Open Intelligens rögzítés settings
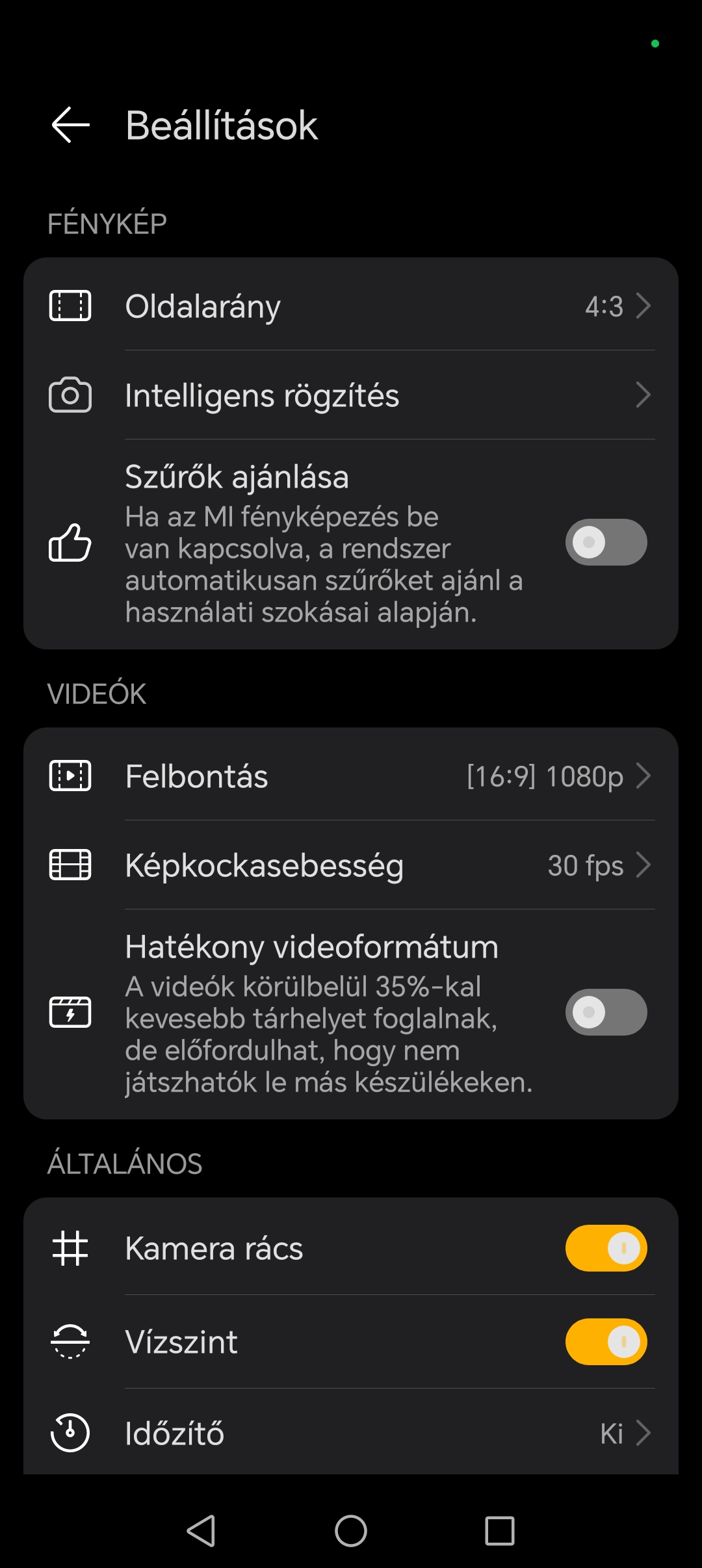Image resolution: width=702 pixels, height=1568 pixels. [x=351, y=395]
